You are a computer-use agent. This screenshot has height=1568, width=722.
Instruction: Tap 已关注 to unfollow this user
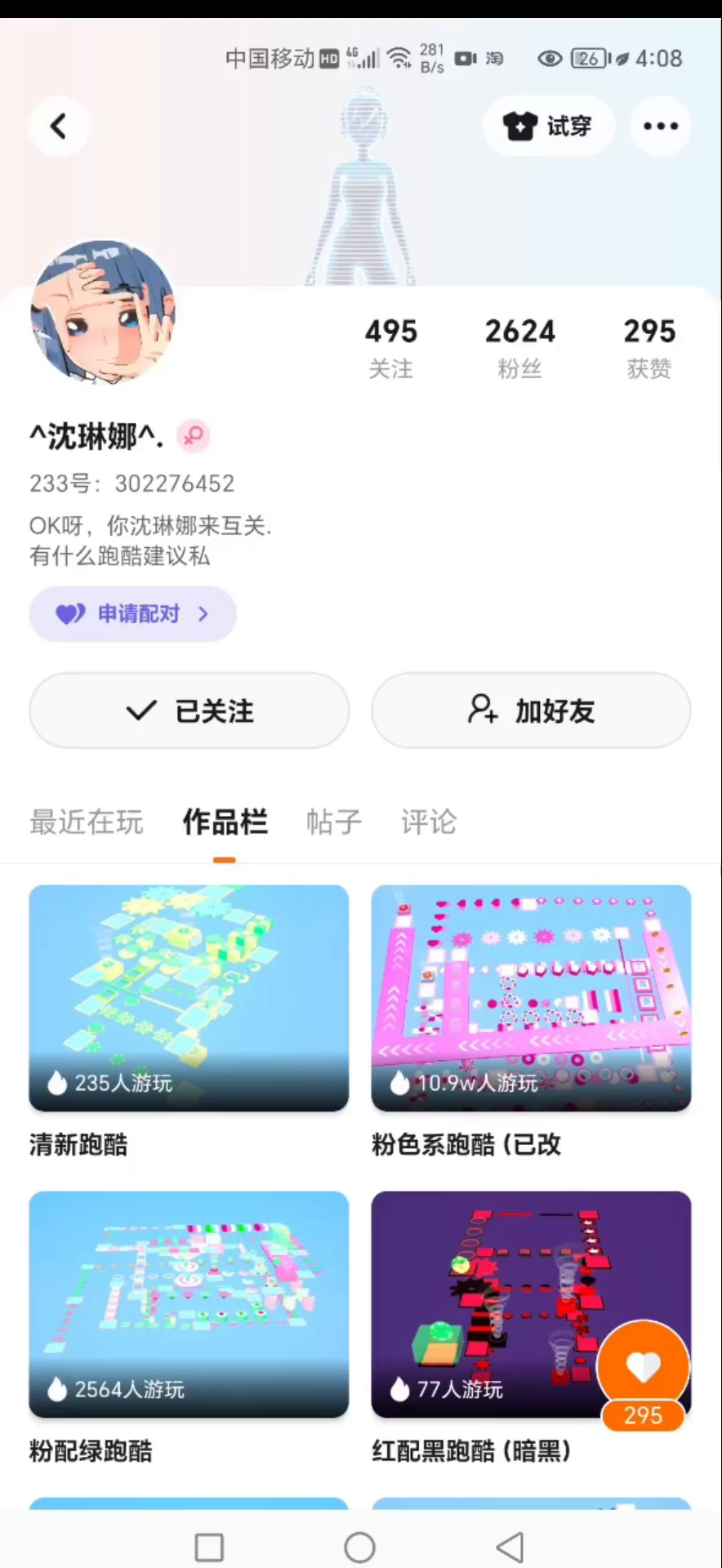coord(189,710)
